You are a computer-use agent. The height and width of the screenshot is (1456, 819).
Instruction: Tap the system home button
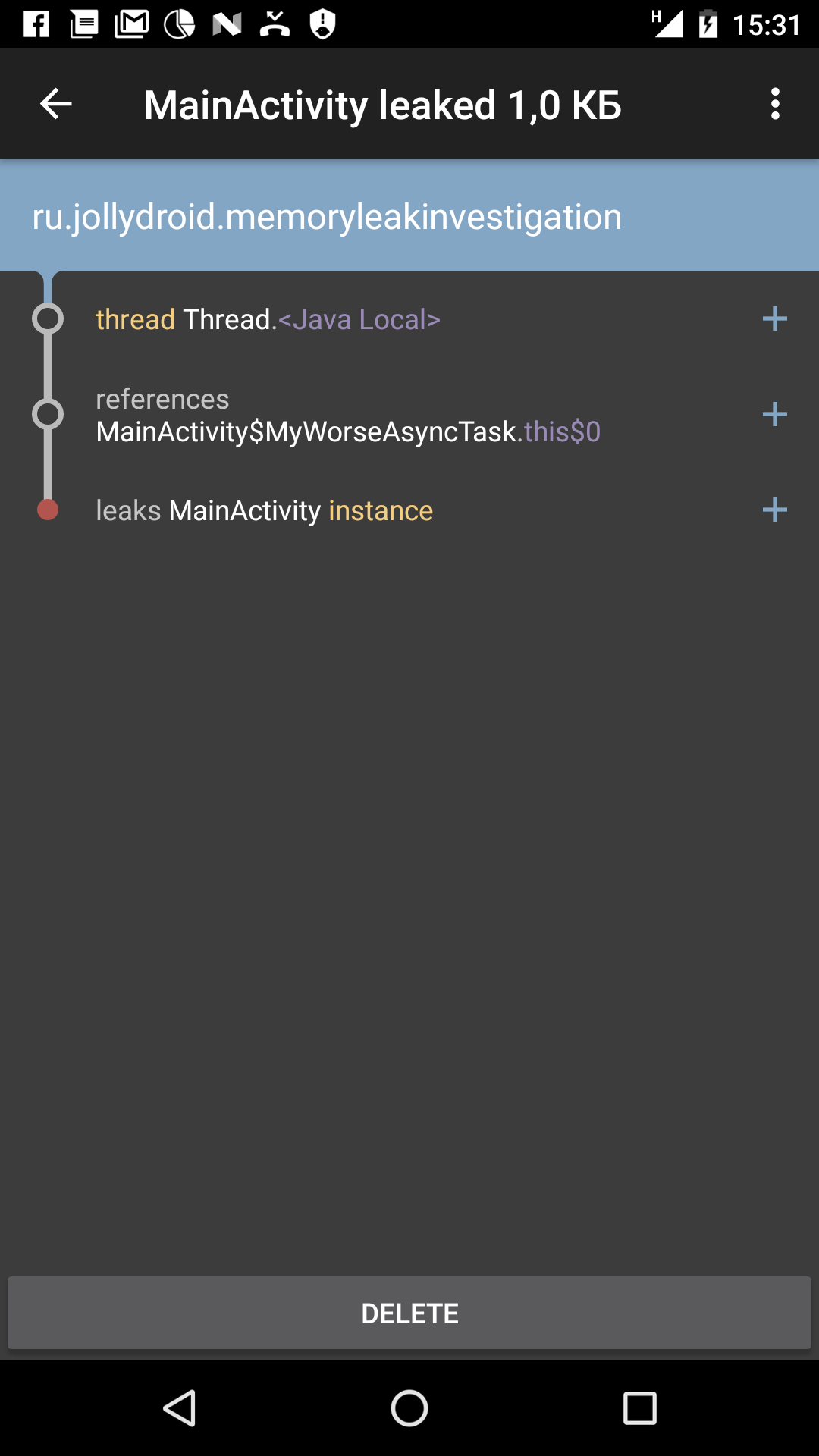pyautogui.click(x=409, y=1408)
